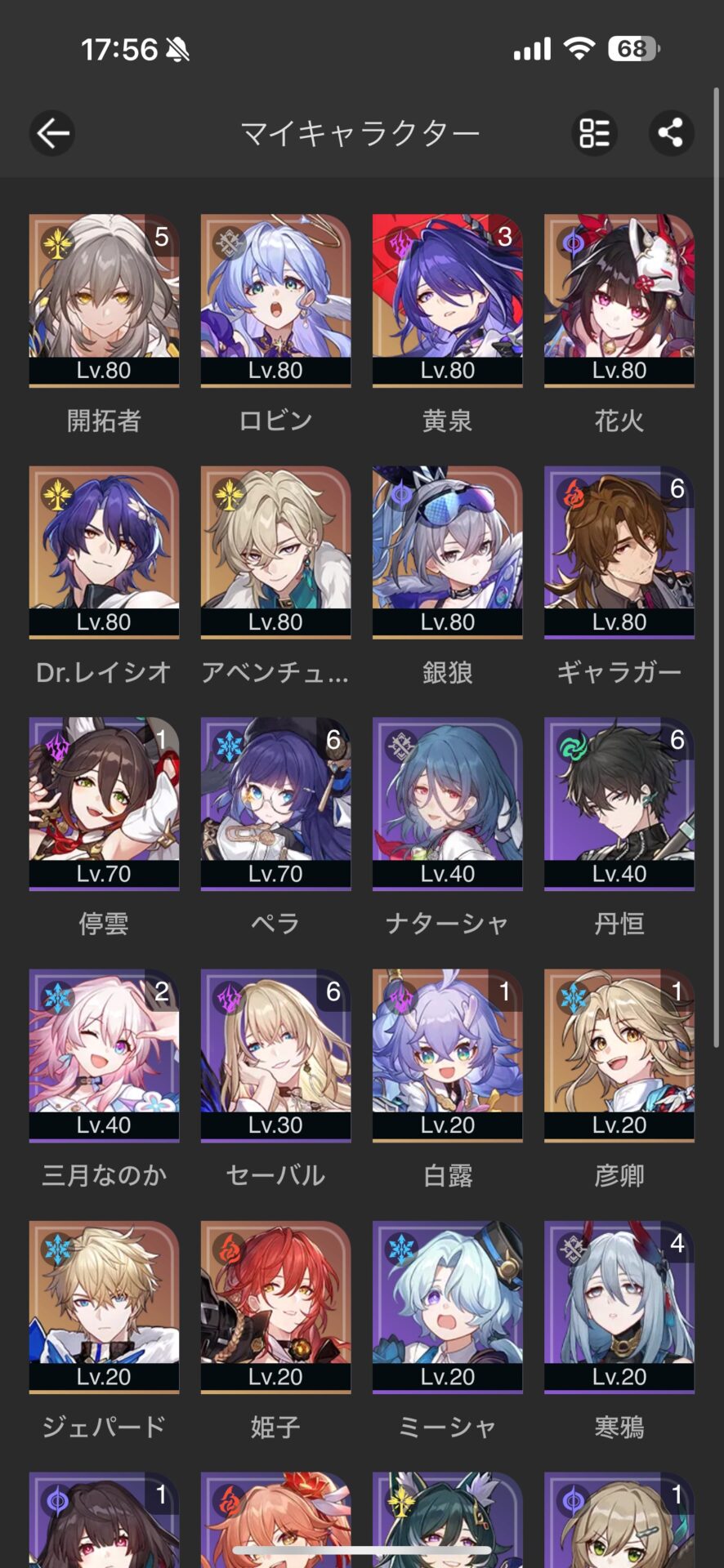
Task: Open the 三月なのか character card
Action: click(104, 1054)
